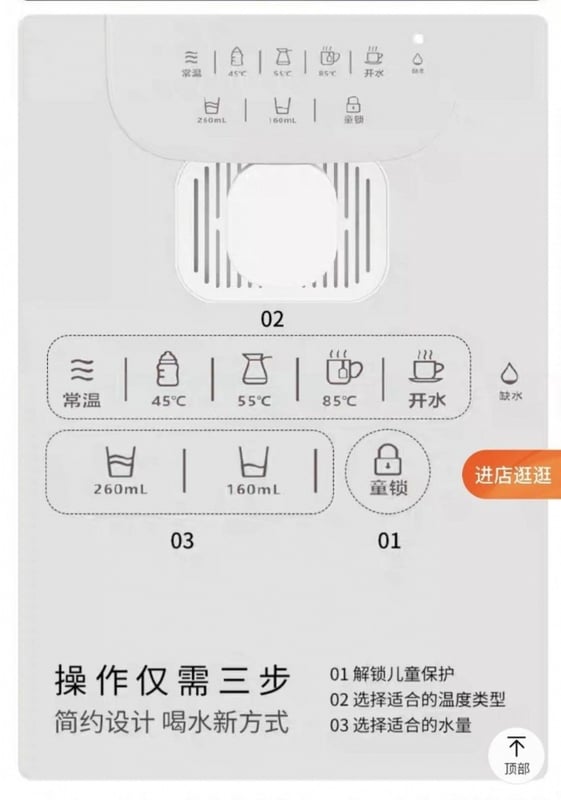The width and height of the screenshot is (561, 800).
Task: Jump back to top with 顶部
Action: 516,756
